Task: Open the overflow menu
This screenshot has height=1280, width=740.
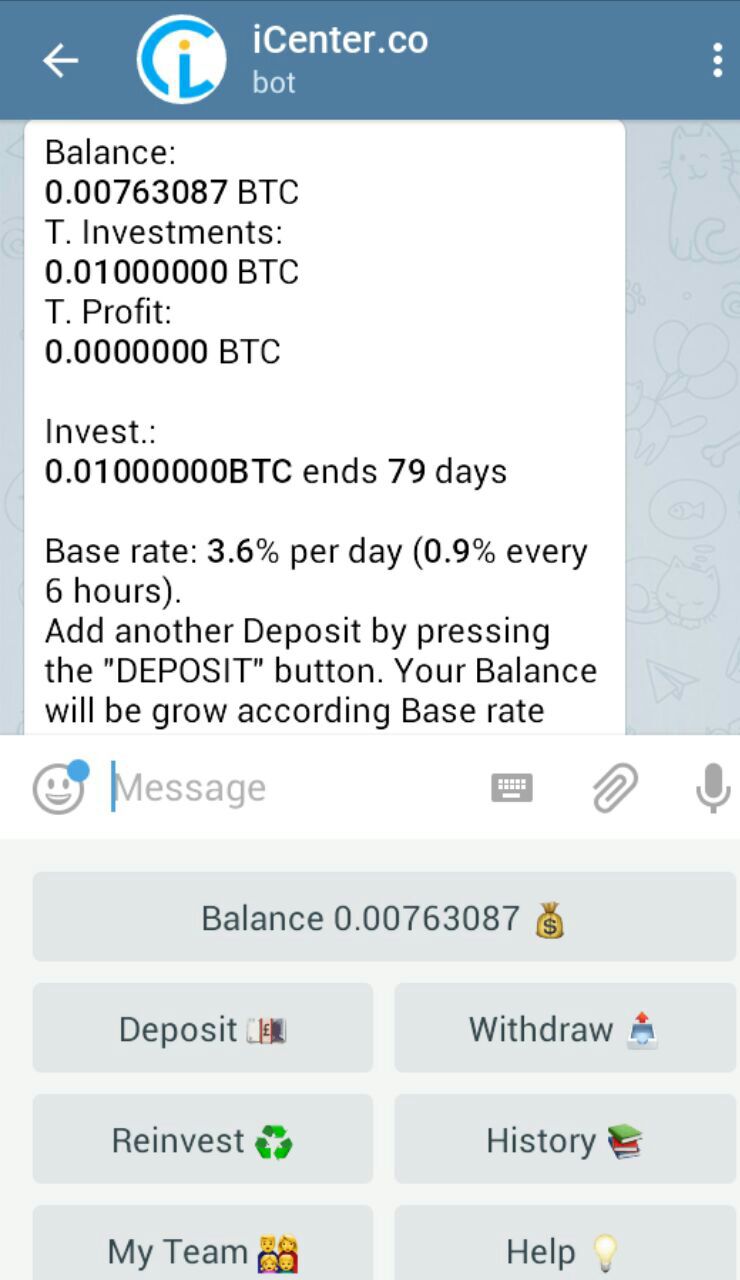Action: pos(717,60)
